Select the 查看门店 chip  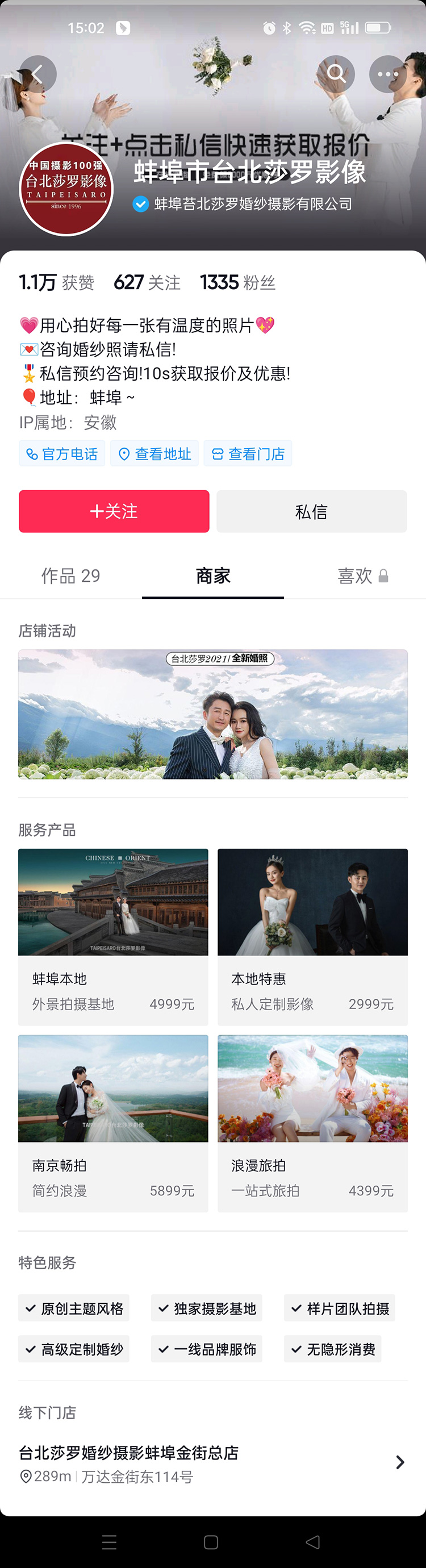tap(248, 454)
